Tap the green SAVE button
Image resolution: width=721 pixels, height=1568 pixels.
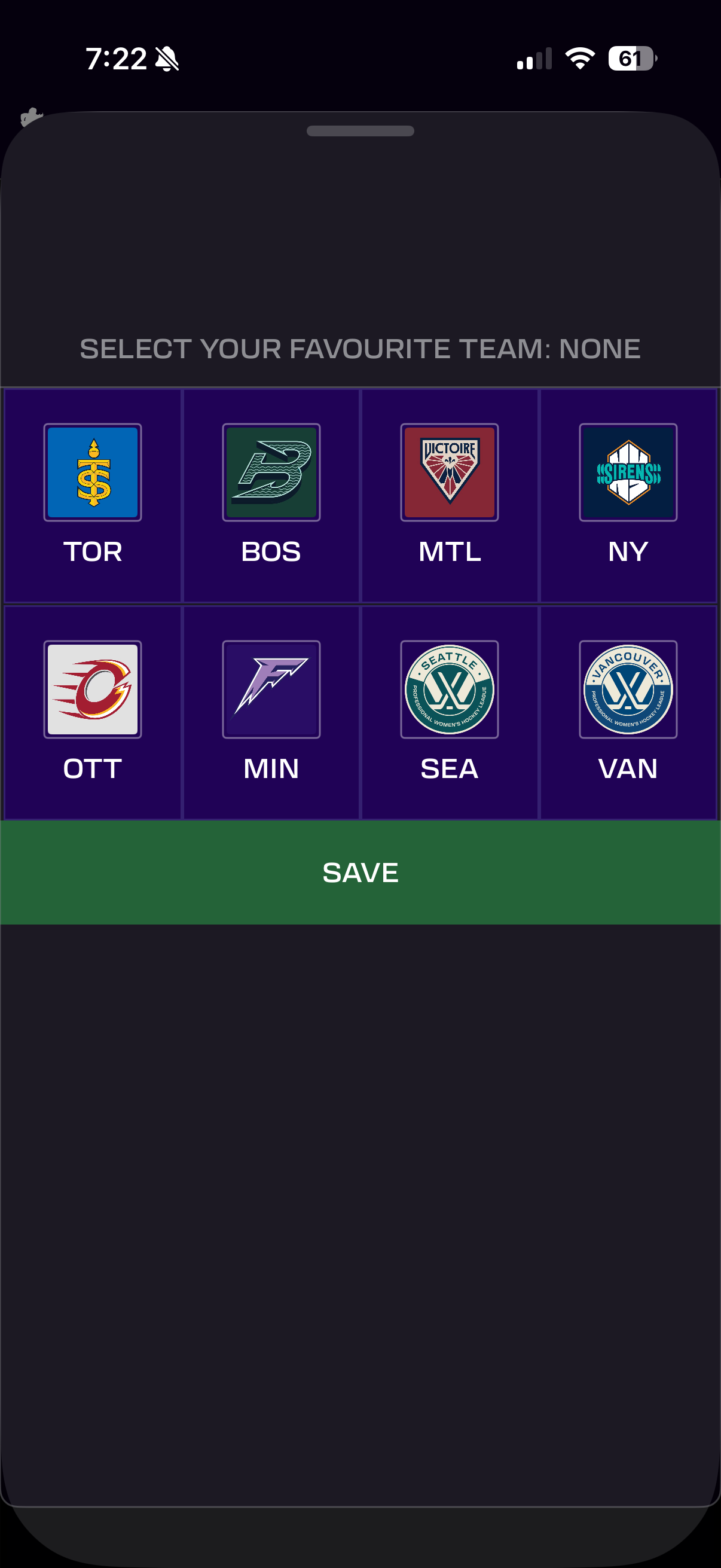(360, 872)
